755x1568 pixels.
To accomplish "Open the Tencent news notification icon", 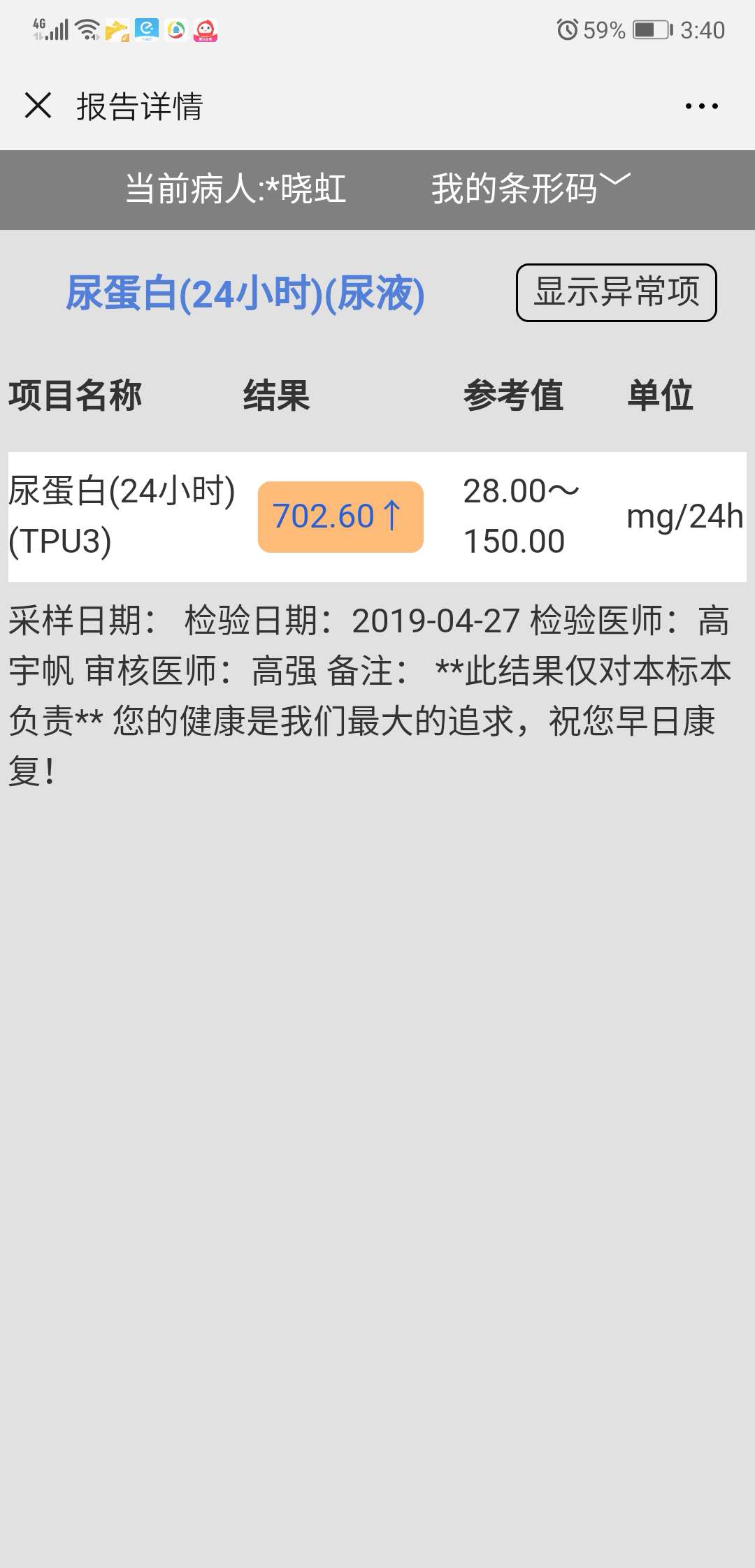I will 174,29.
